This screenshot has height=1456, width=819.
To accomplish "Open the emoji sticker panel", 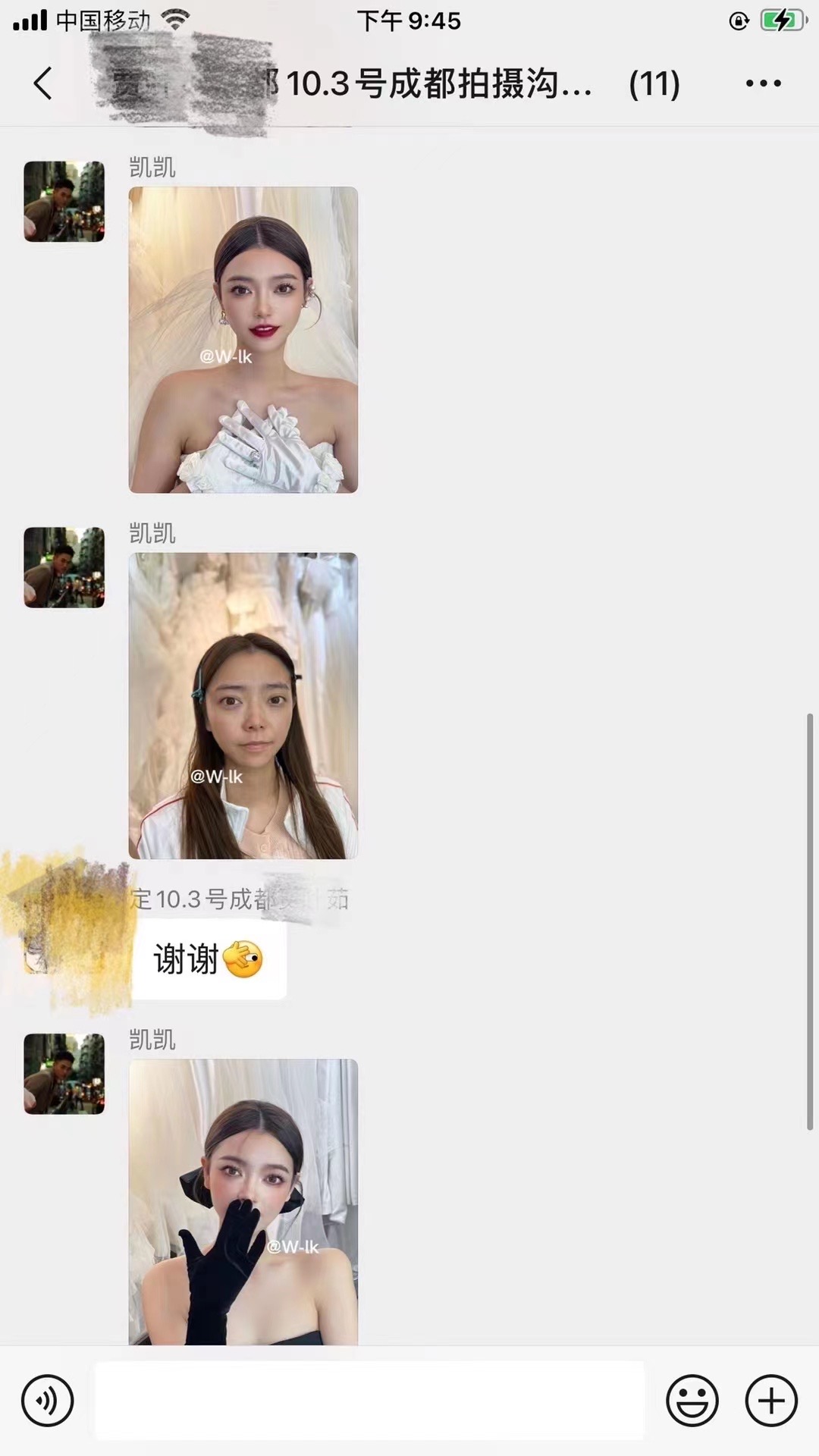I will 692,1400.
